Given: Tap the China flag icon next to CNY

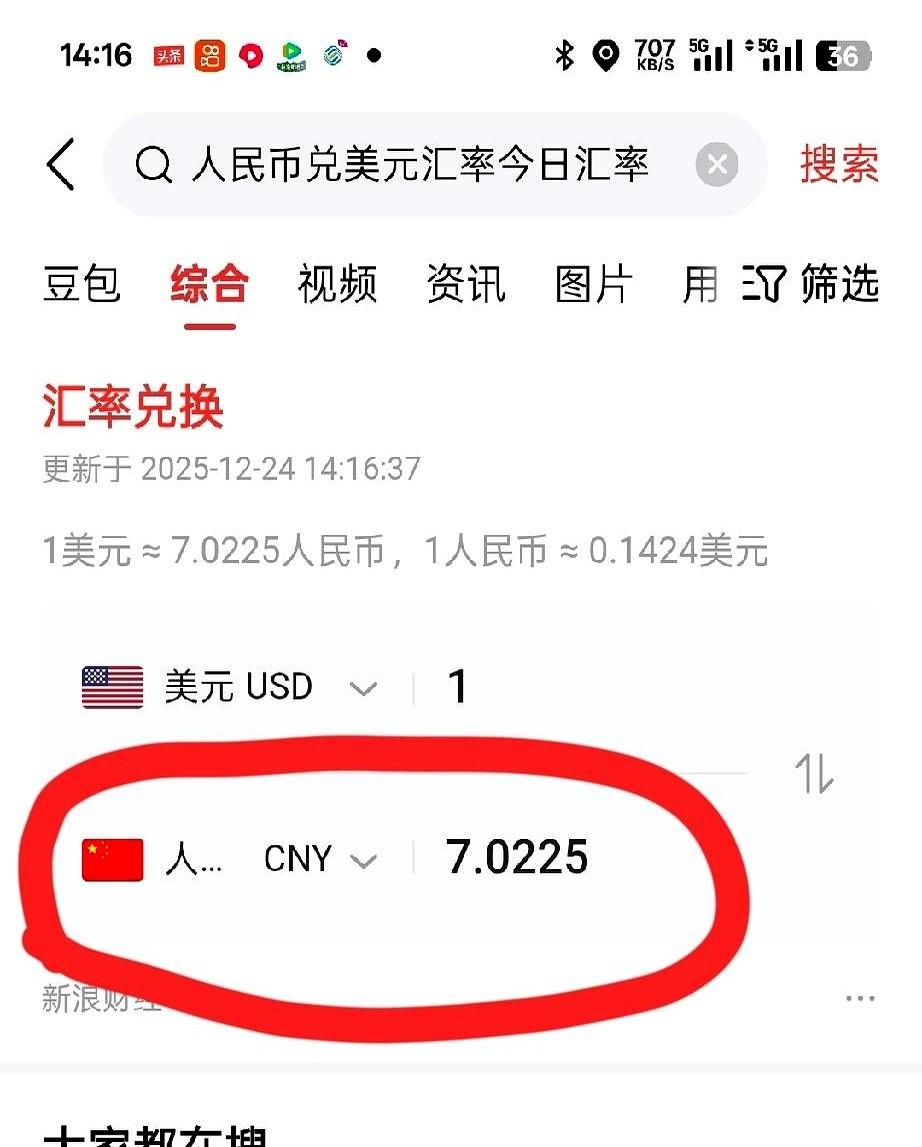Looking at the screenshot, I should (111, 858).
